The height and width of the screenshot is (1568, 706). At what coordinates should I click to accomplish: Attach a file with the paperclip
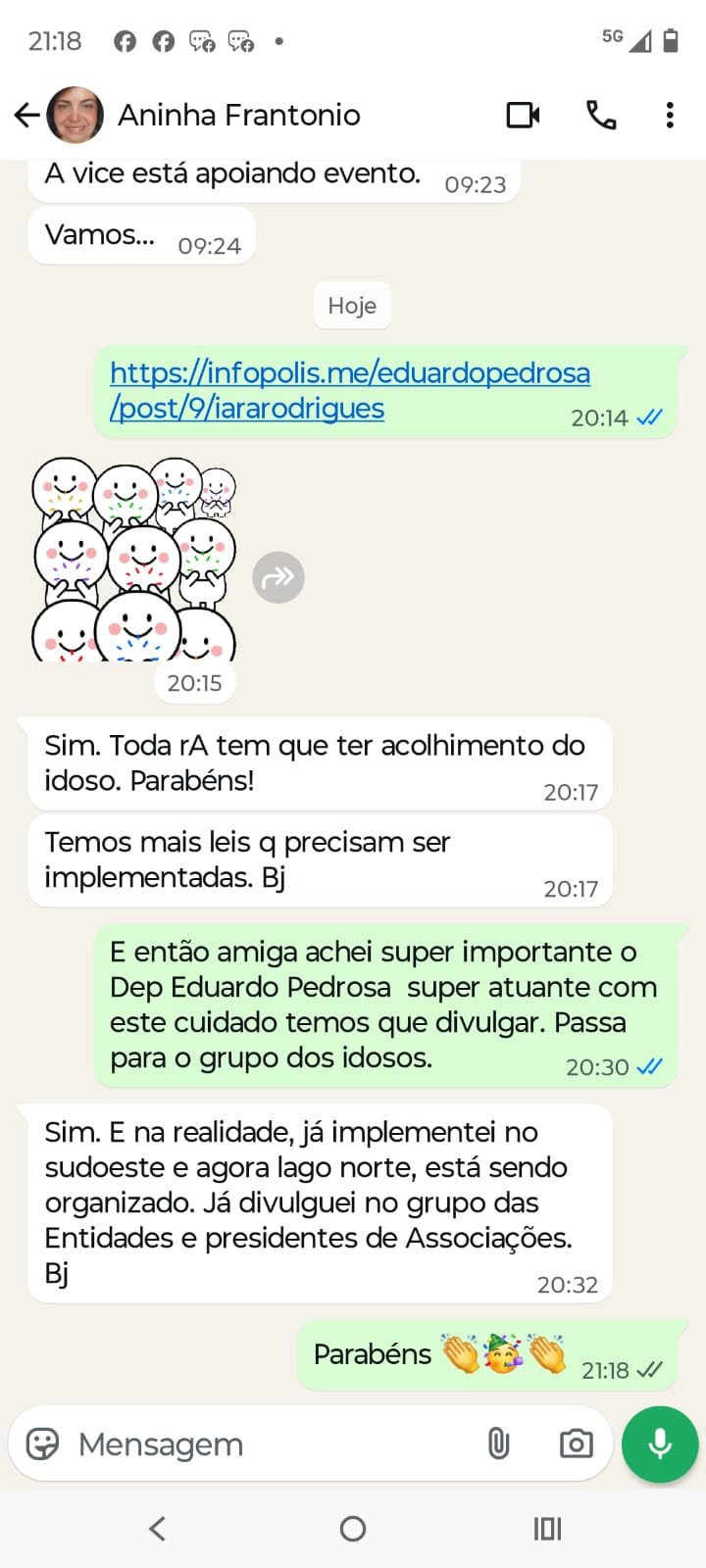(498, 1444)
